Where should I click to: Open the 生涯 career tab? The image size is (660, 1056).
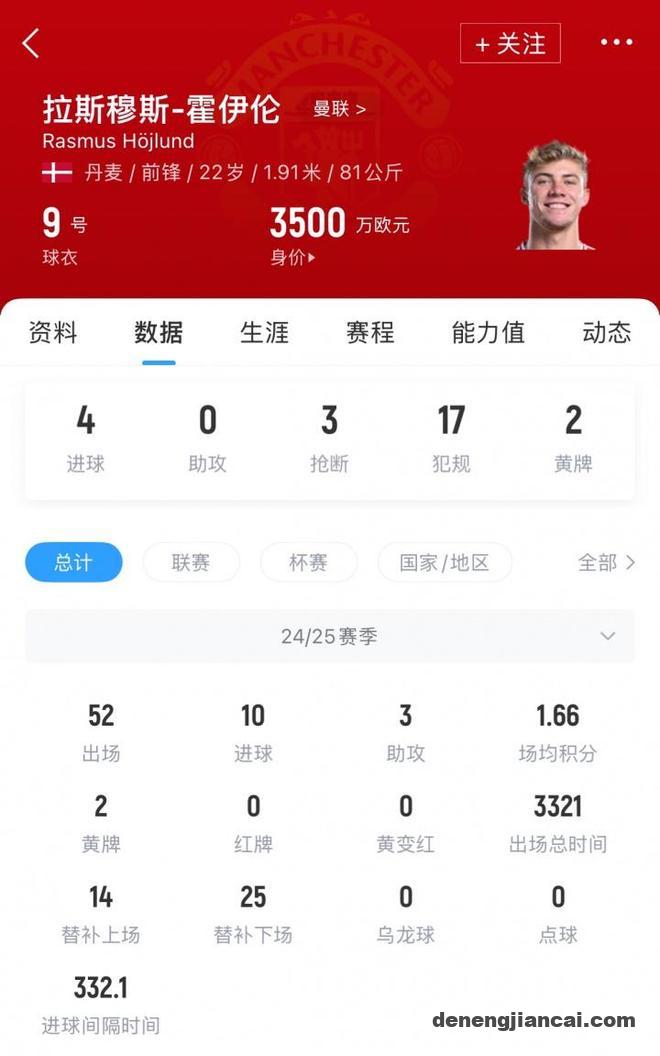[265, 332]
